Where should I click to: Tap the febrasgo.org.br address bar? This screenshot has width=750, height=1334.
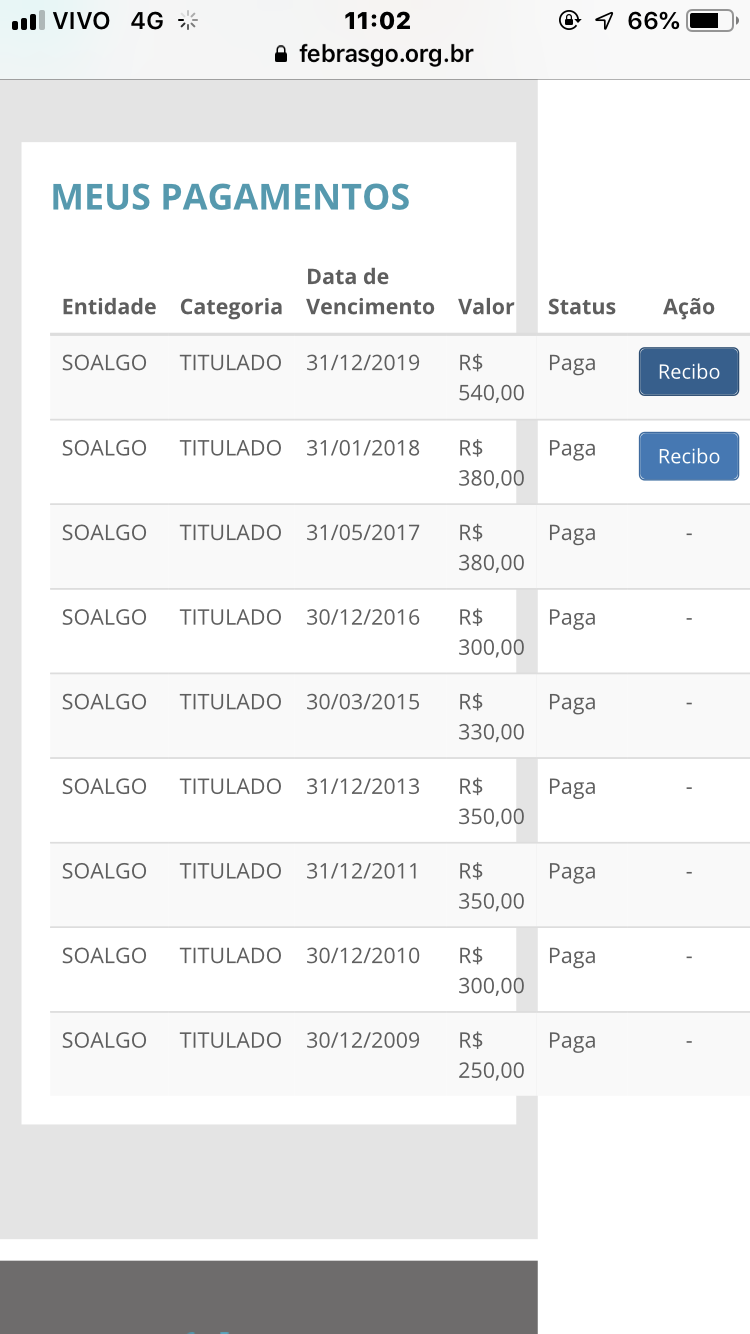[374, 54]
